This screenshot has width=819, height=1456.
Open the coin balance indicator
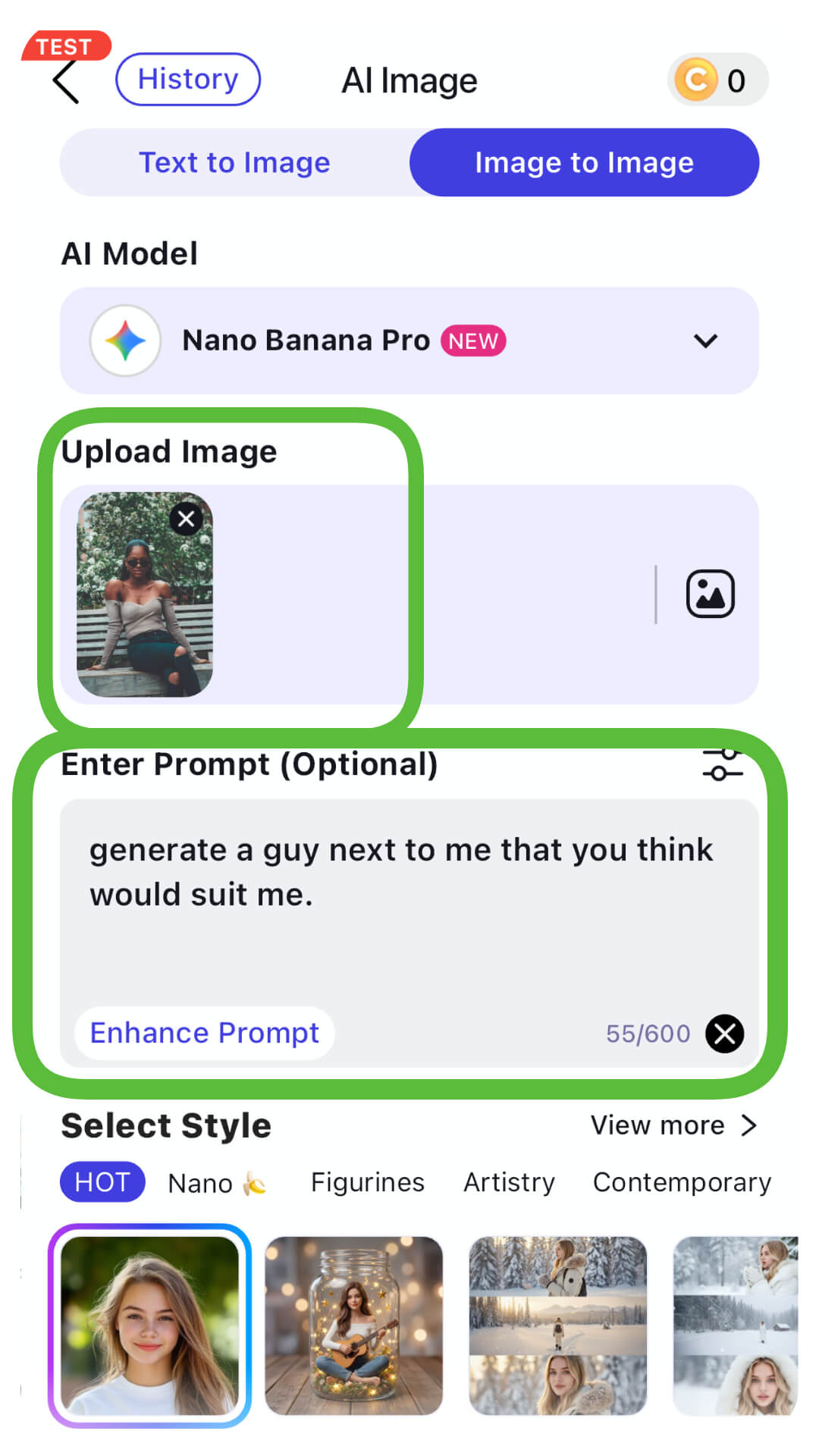click(x=717, y=80)
